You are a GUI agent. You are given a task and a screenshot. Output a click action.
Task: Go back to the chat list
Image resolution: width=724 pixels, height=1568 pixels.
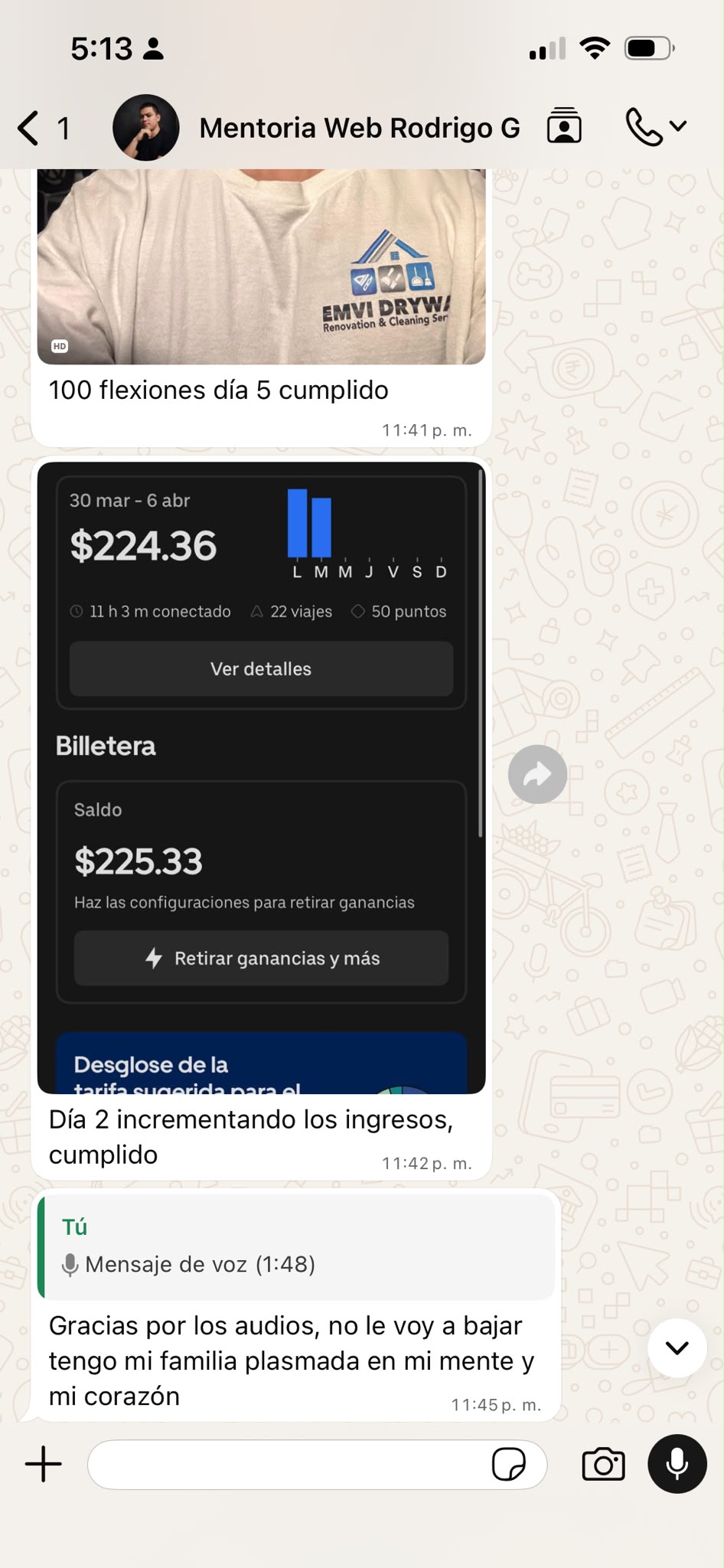pos(43,128)
